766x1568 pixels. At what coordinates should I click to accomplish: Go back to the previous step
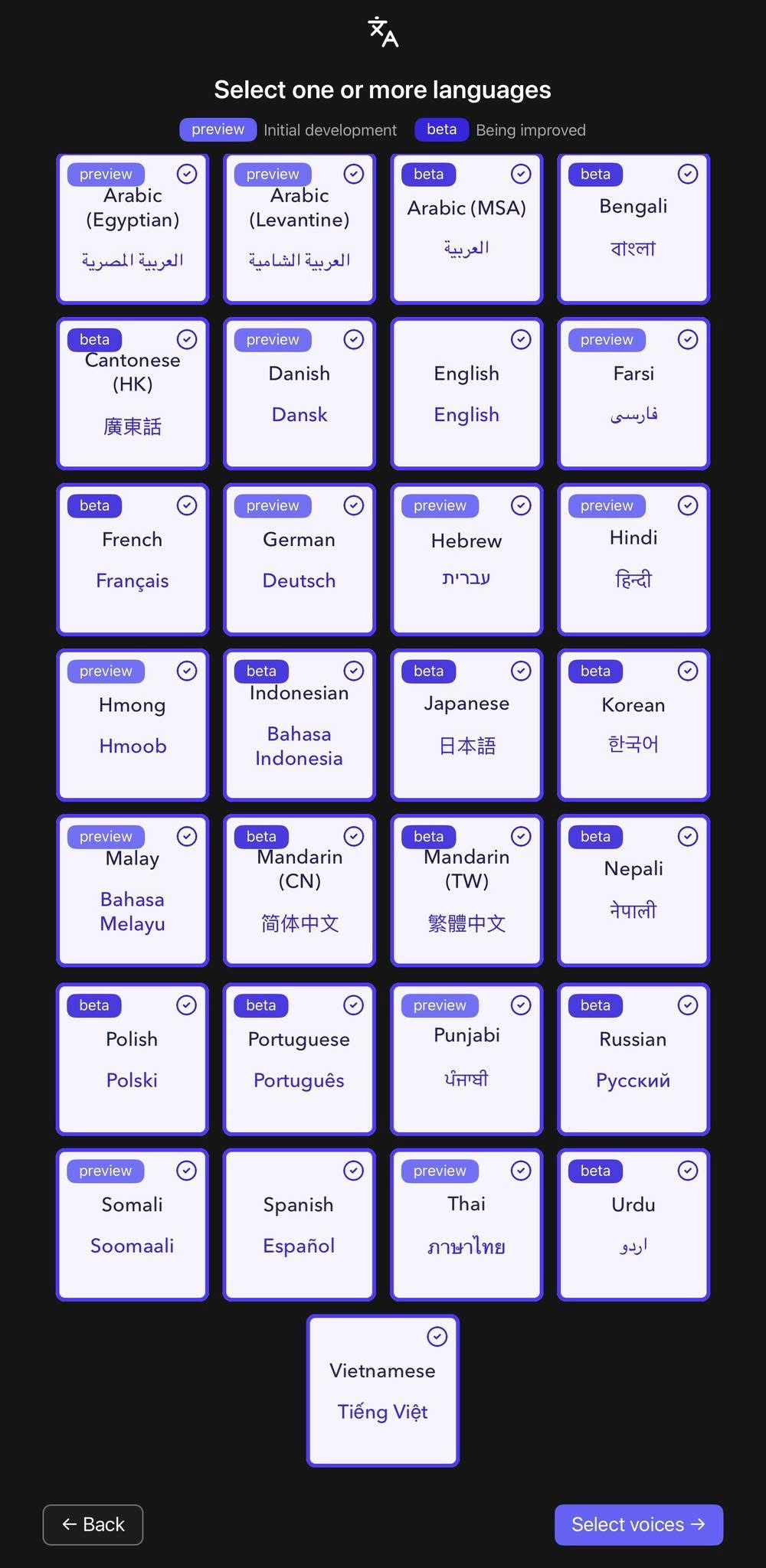point(93,1524)
